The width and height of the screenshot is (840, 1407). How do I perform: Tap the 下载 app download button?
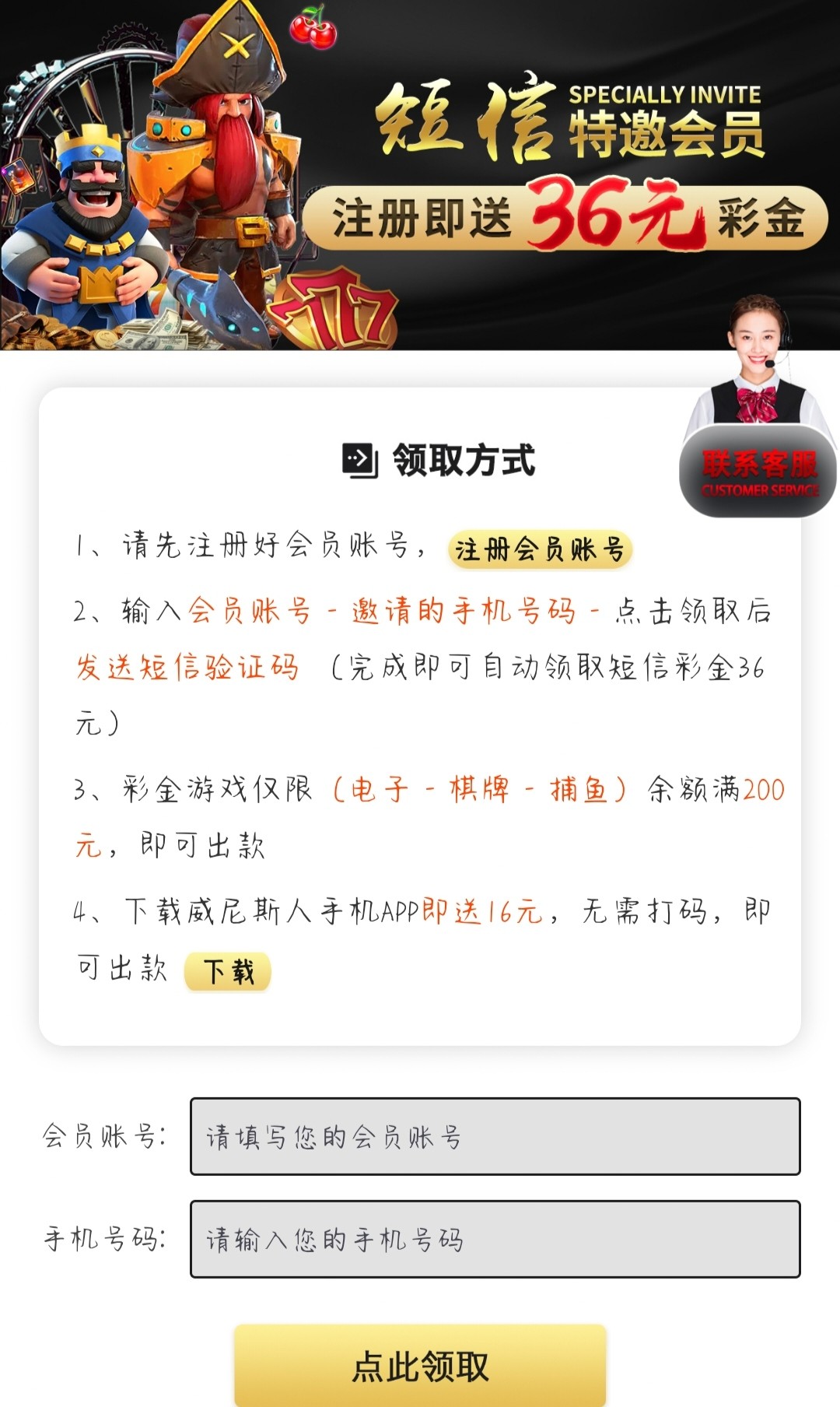[x=228, y=971]
